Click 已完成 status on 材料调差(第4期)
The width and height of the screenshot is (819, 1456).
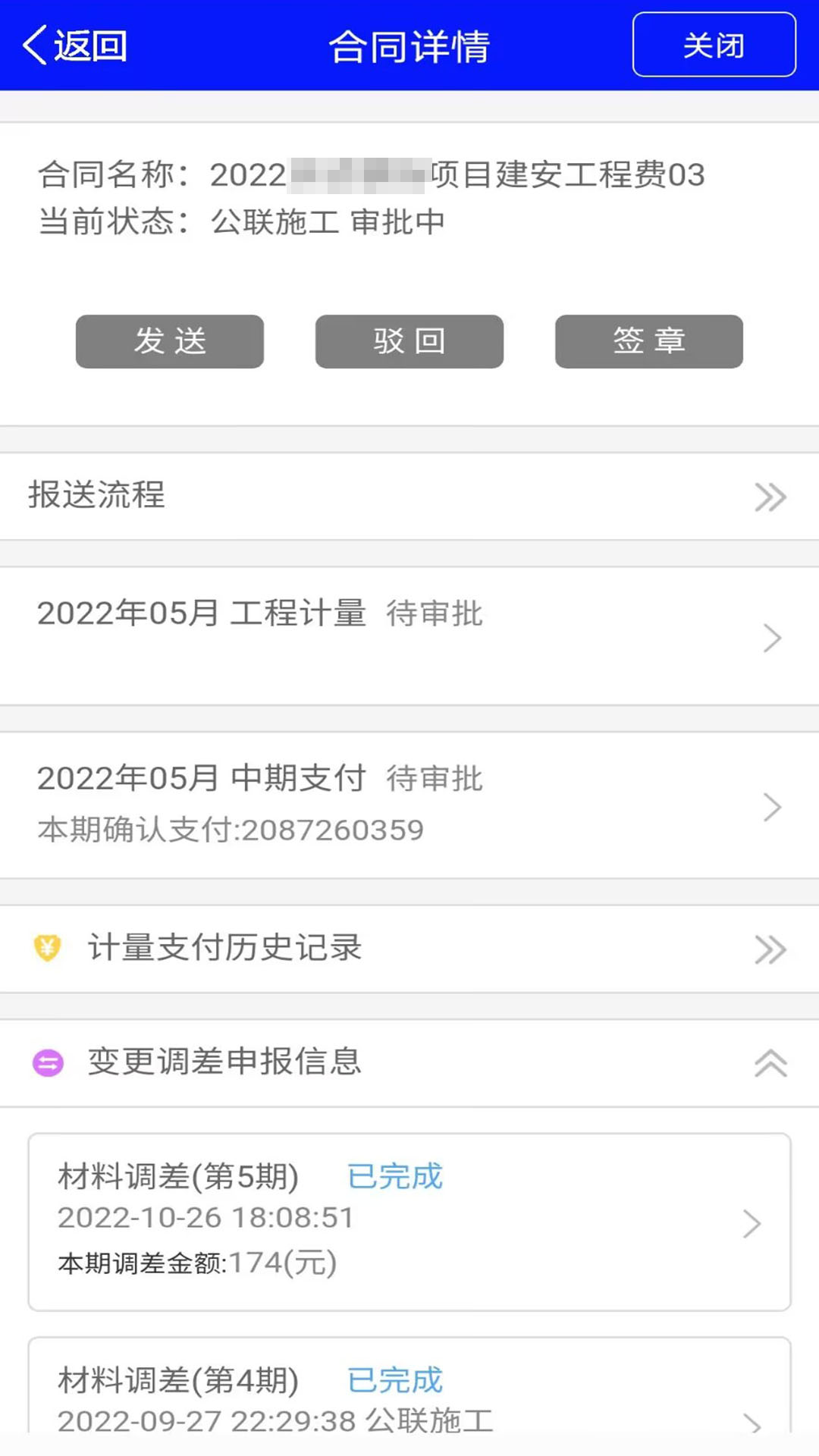pos(396,1379)
